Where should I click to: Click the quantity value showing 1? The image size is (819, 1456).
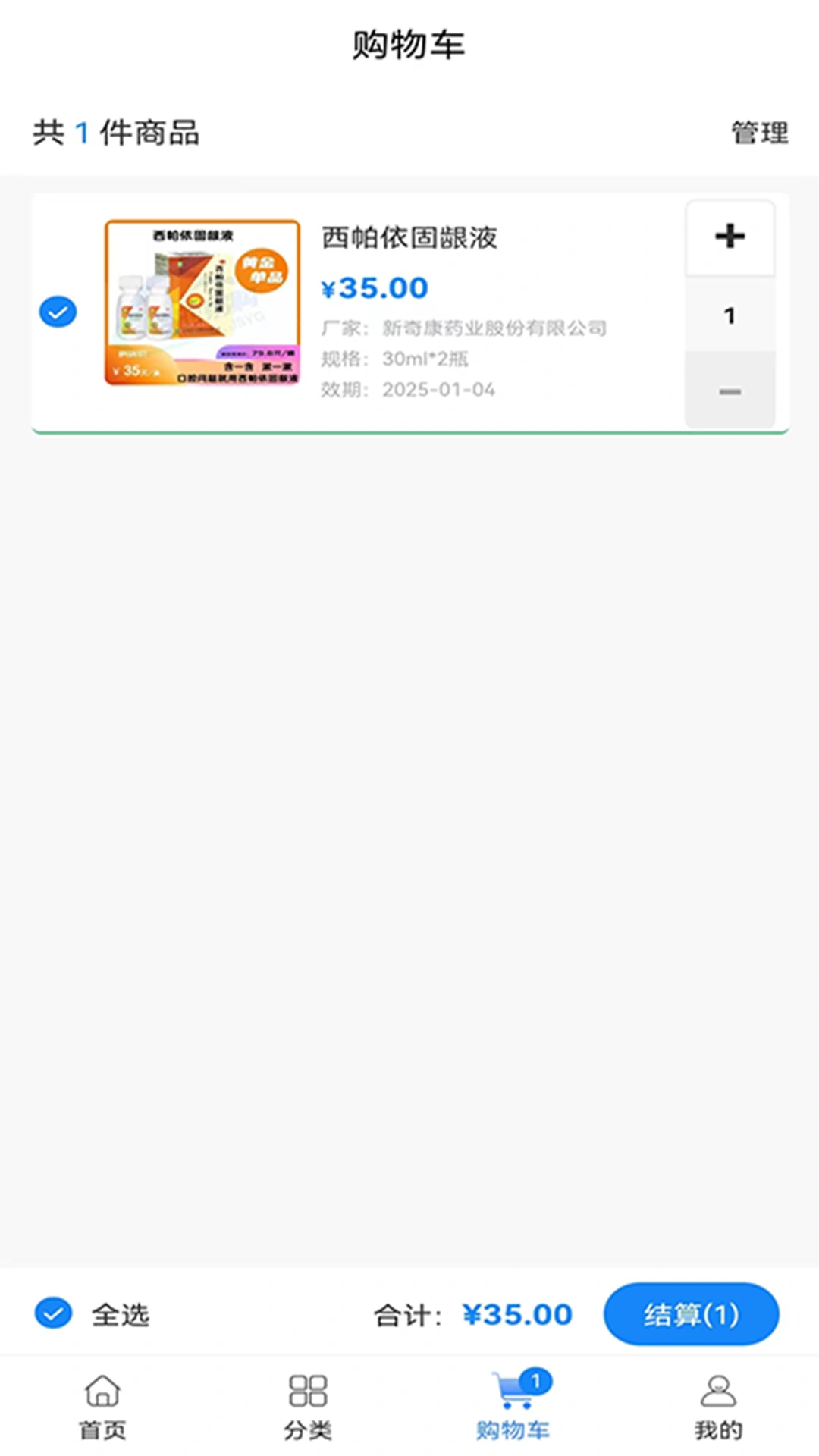coord(729,317)
